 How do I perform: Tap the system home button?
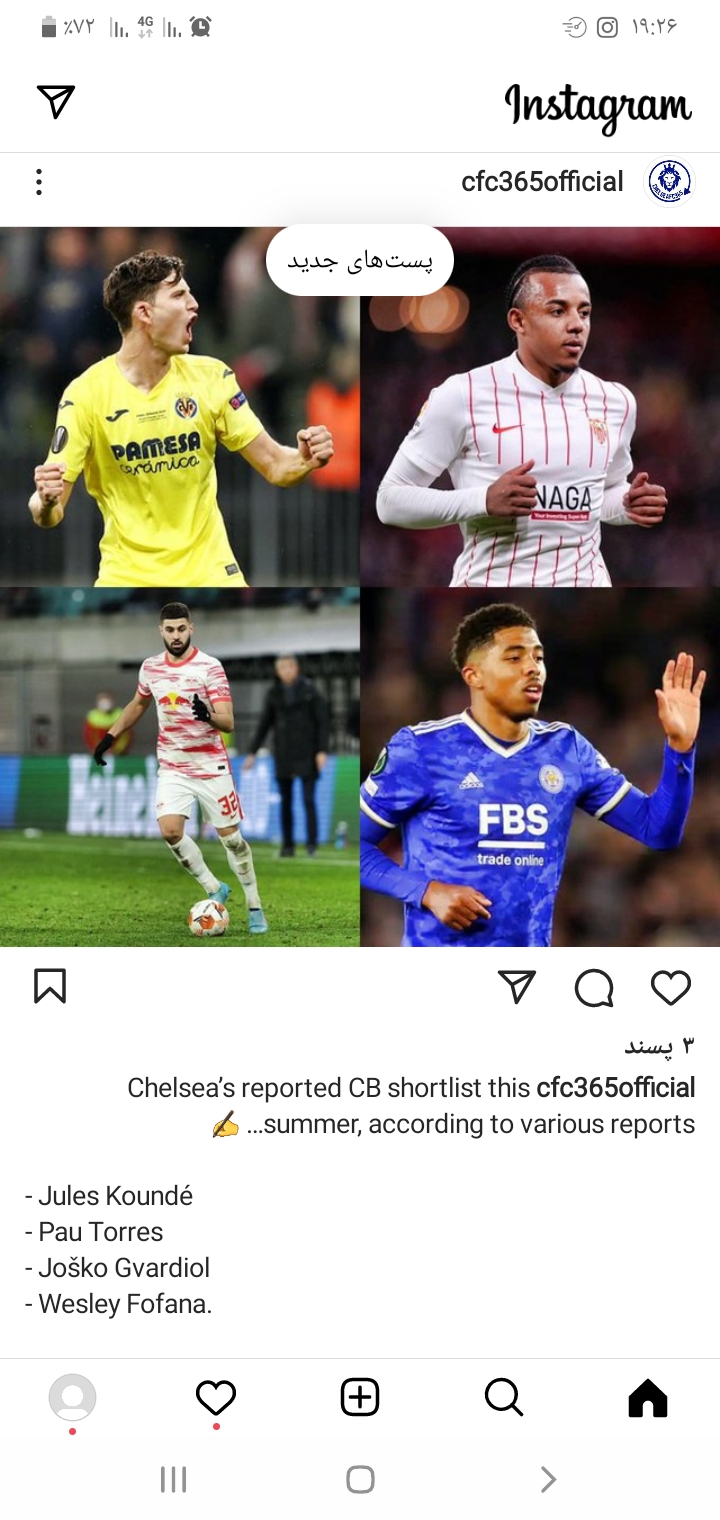click(x=360, y=1480)
